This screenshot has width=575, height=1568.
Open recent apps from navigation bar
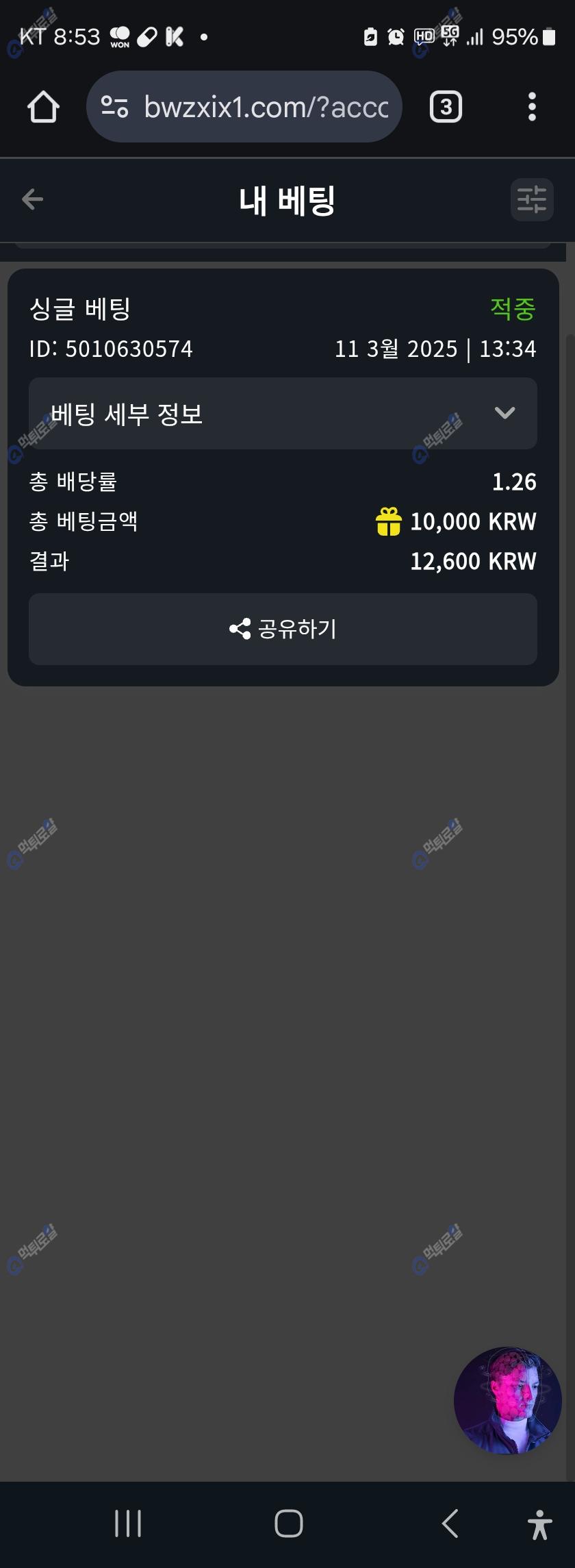pyautogui.click(x=128, y=1523)
